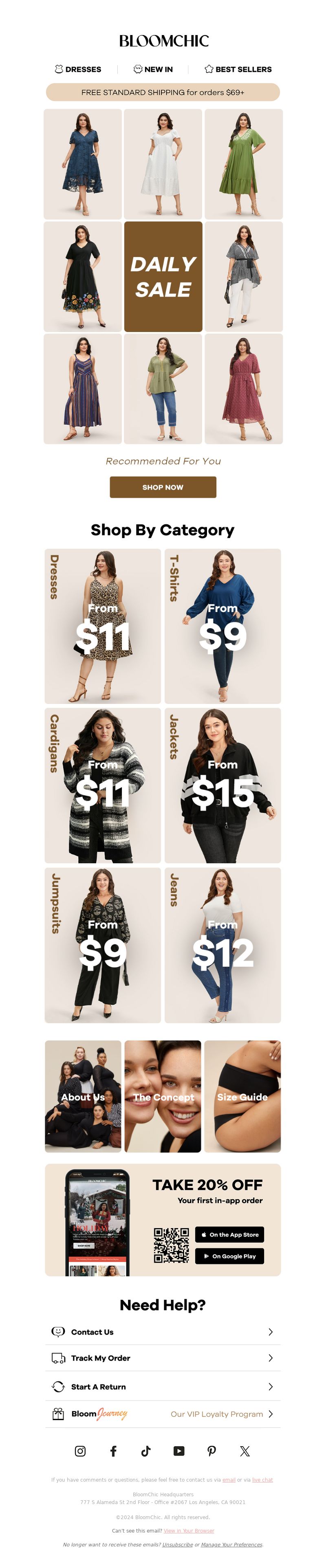Start A Return from help list

click(163, 1387)
